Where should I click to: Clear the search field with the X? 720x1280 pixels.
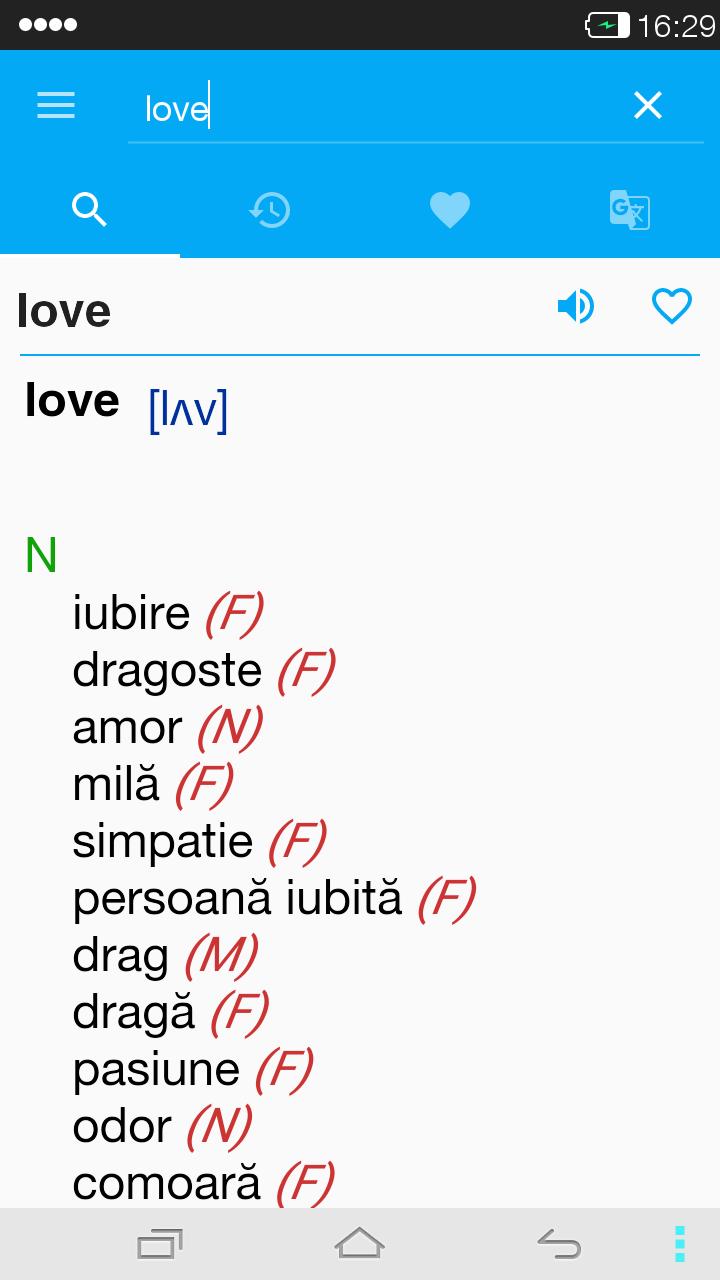[x=647, y=105]
